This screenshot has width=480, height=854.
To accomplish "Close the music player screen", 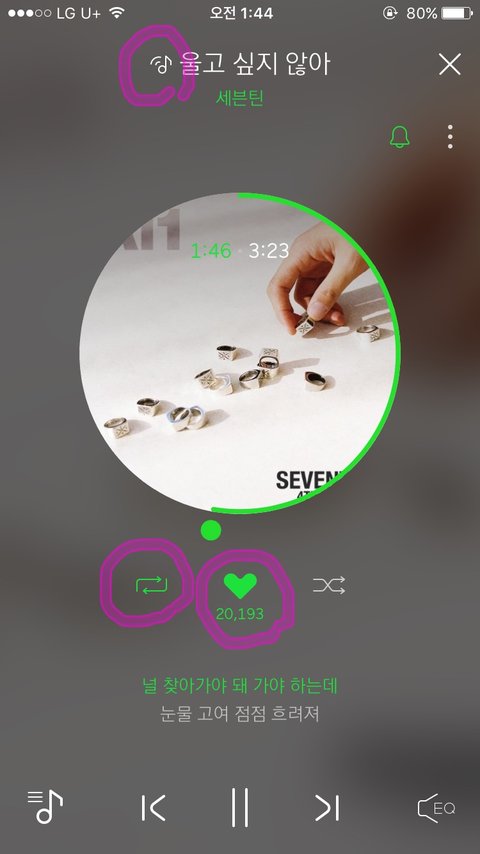I will (449, 64).
